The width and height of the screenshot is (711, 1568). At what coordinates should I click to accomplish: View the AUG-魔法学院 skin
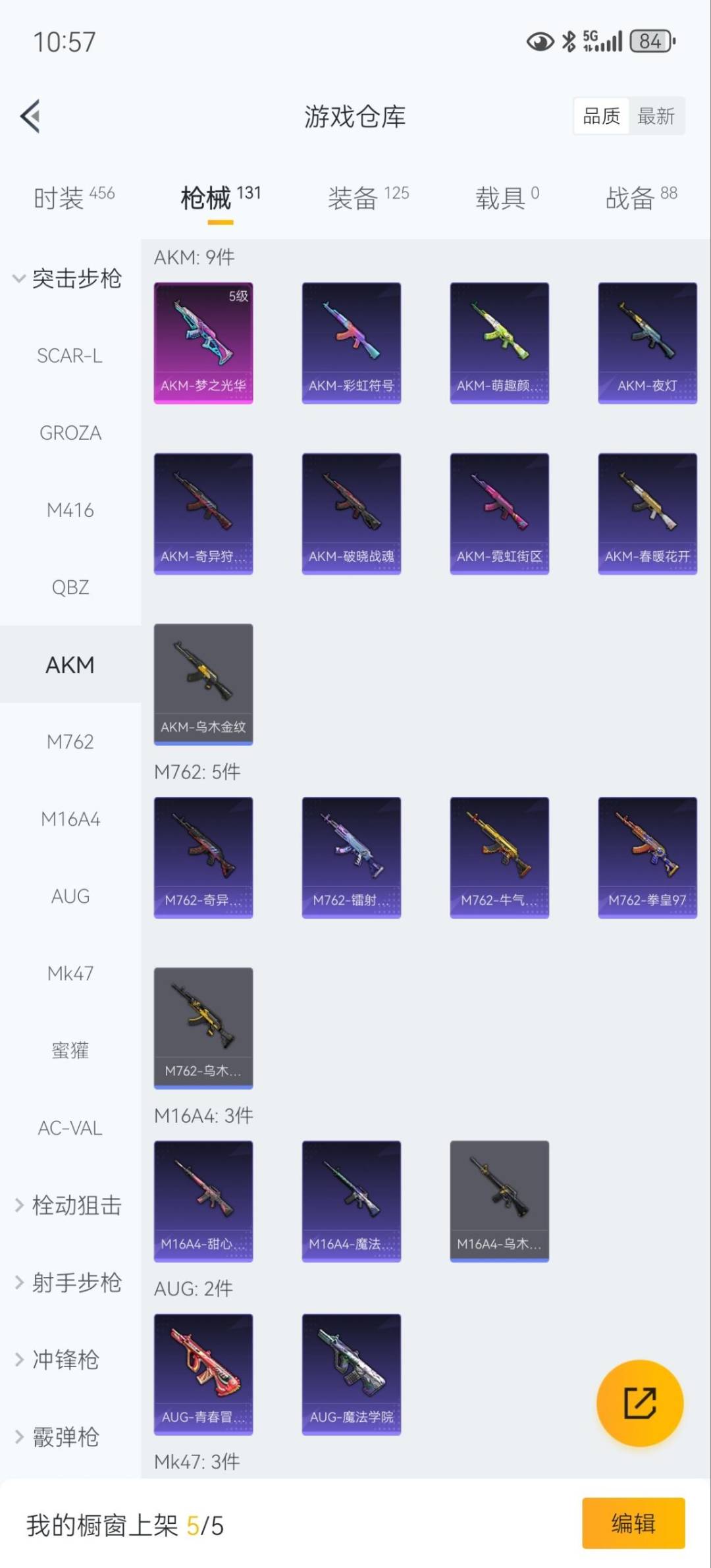coord(352,1374)
